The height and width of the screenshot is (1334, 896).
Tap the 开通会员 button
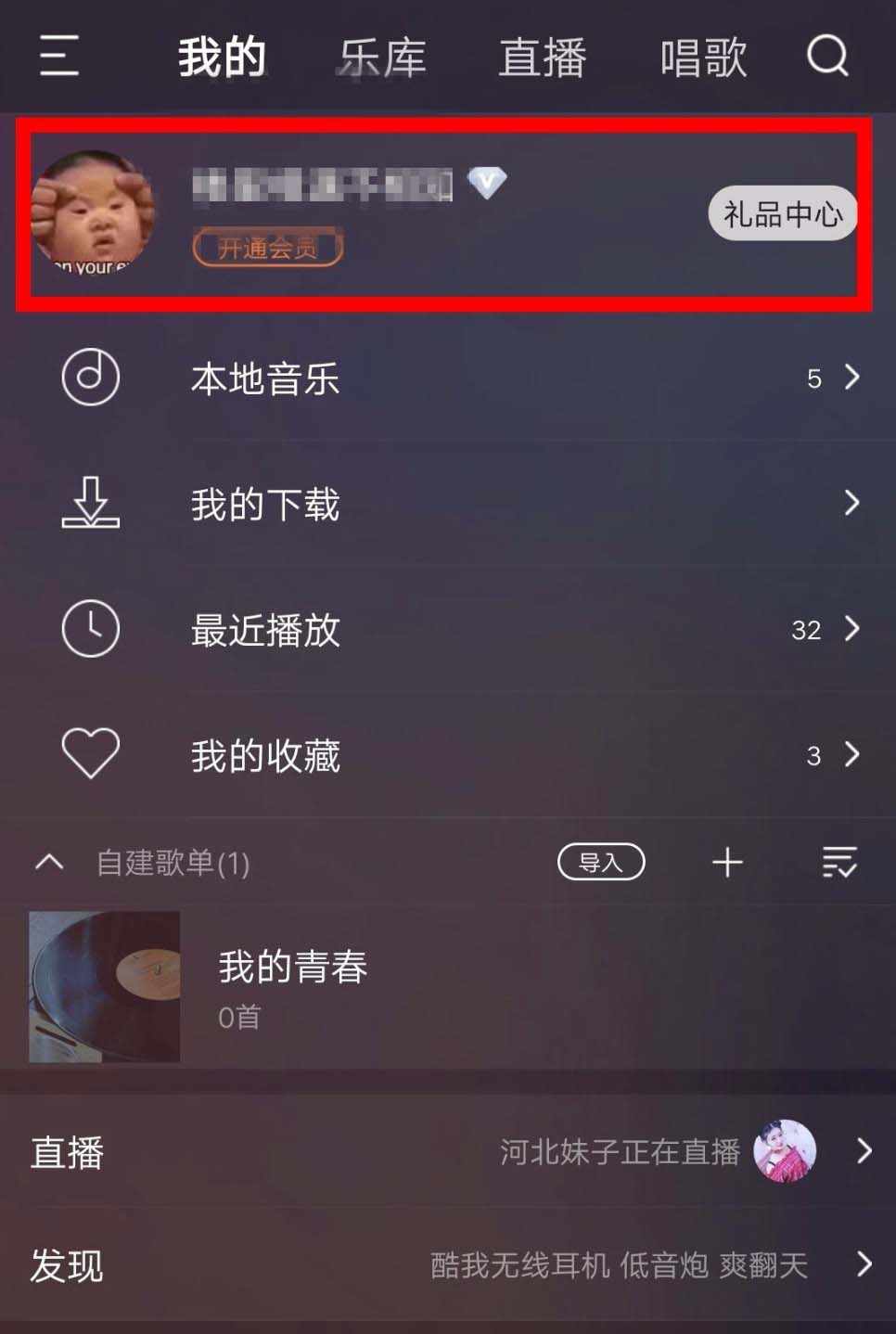[x=267, y=248]
